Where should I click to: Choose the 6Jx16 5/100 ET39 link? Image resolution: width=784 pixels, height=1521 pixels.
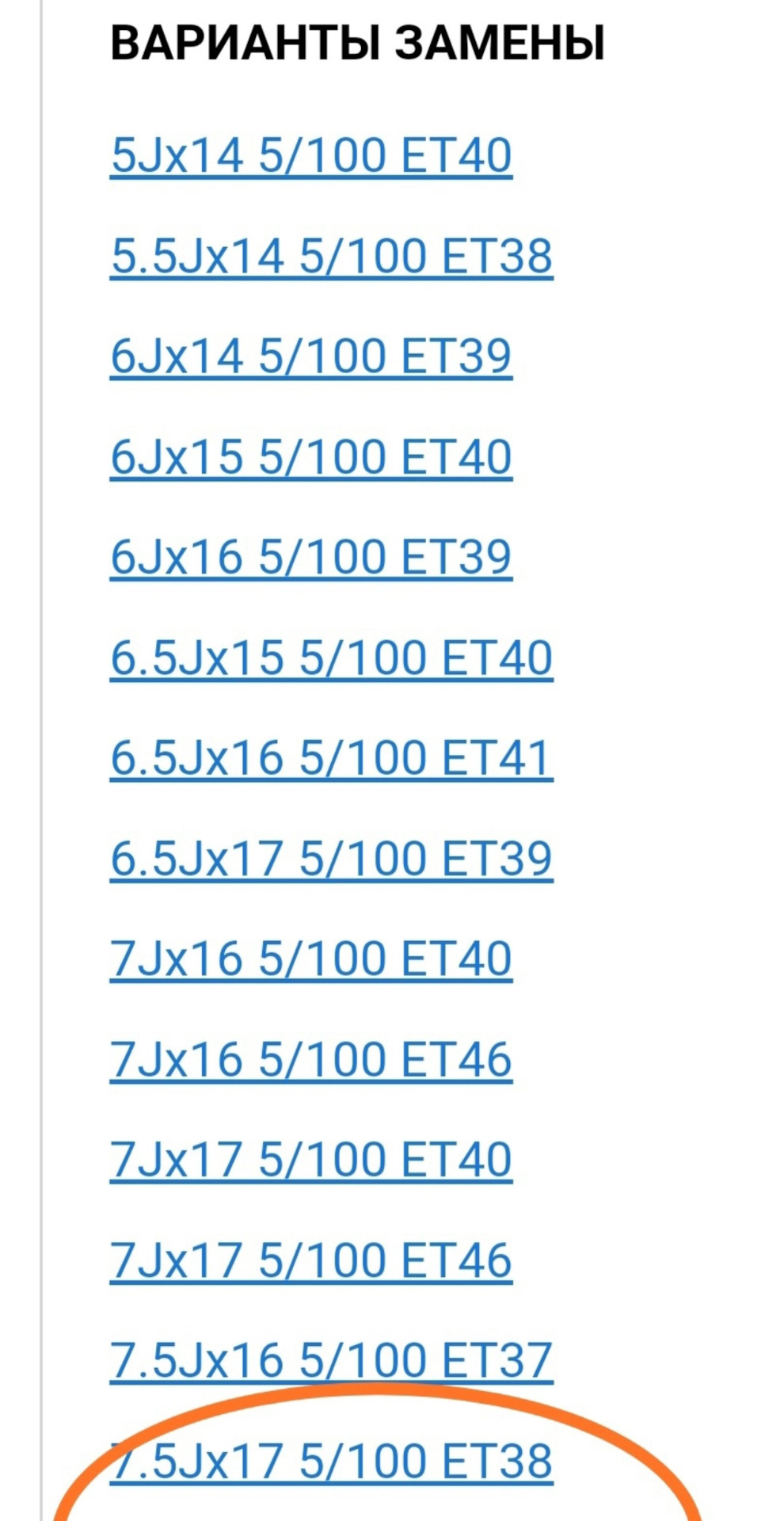[x=310, y=557]
